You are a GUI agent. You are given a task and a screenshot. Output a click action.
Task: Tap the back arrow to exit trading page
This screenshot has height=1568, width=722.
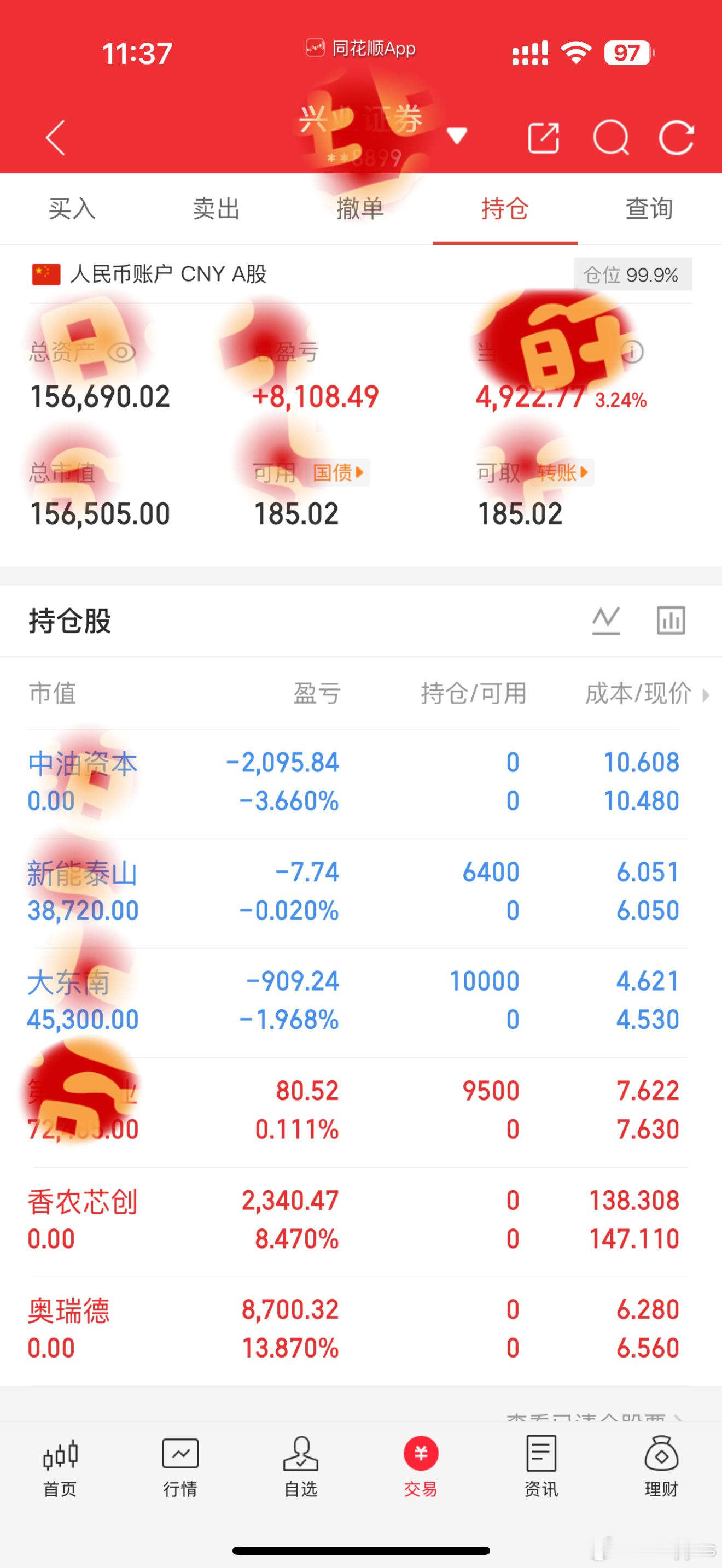[x=54, y=139]
